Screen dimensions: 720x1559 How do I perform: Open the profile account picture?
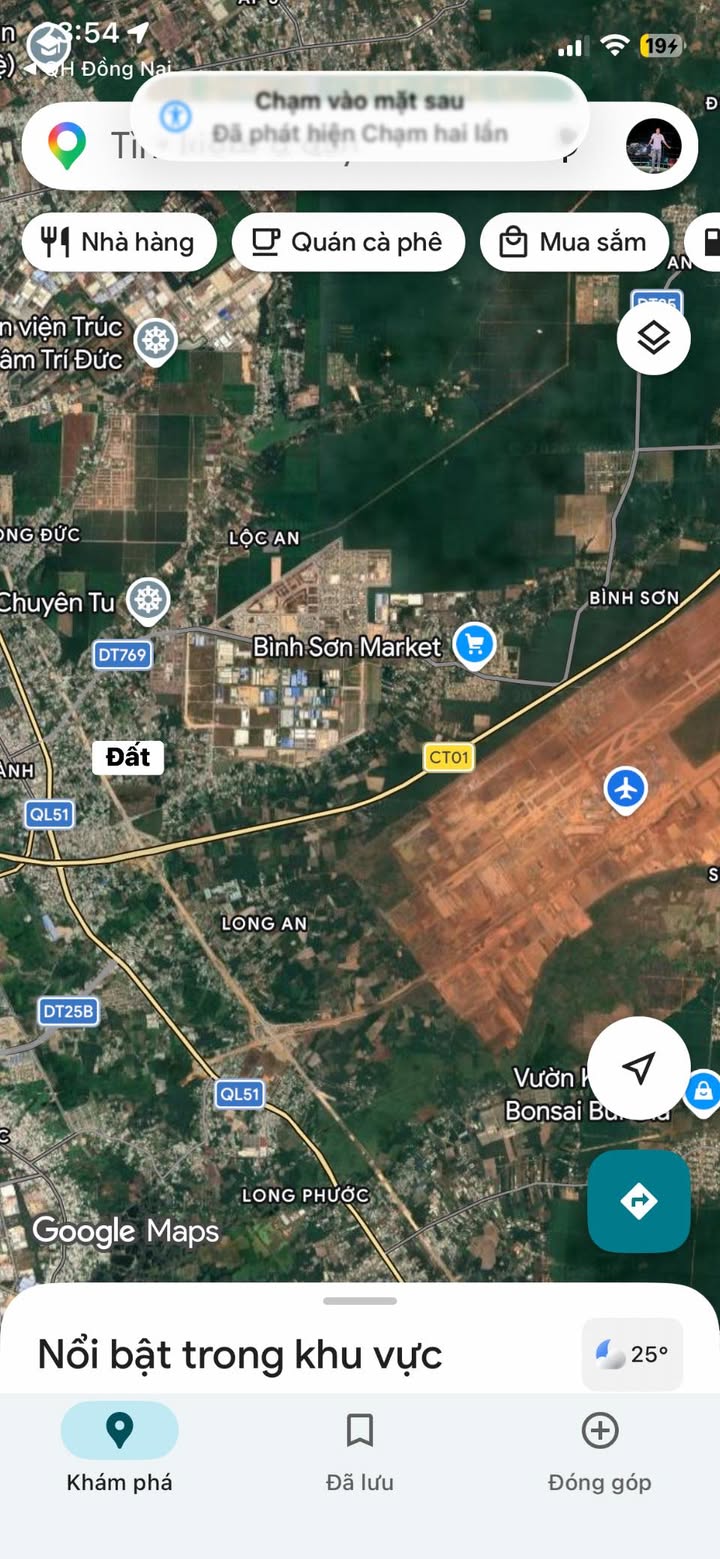653,146
